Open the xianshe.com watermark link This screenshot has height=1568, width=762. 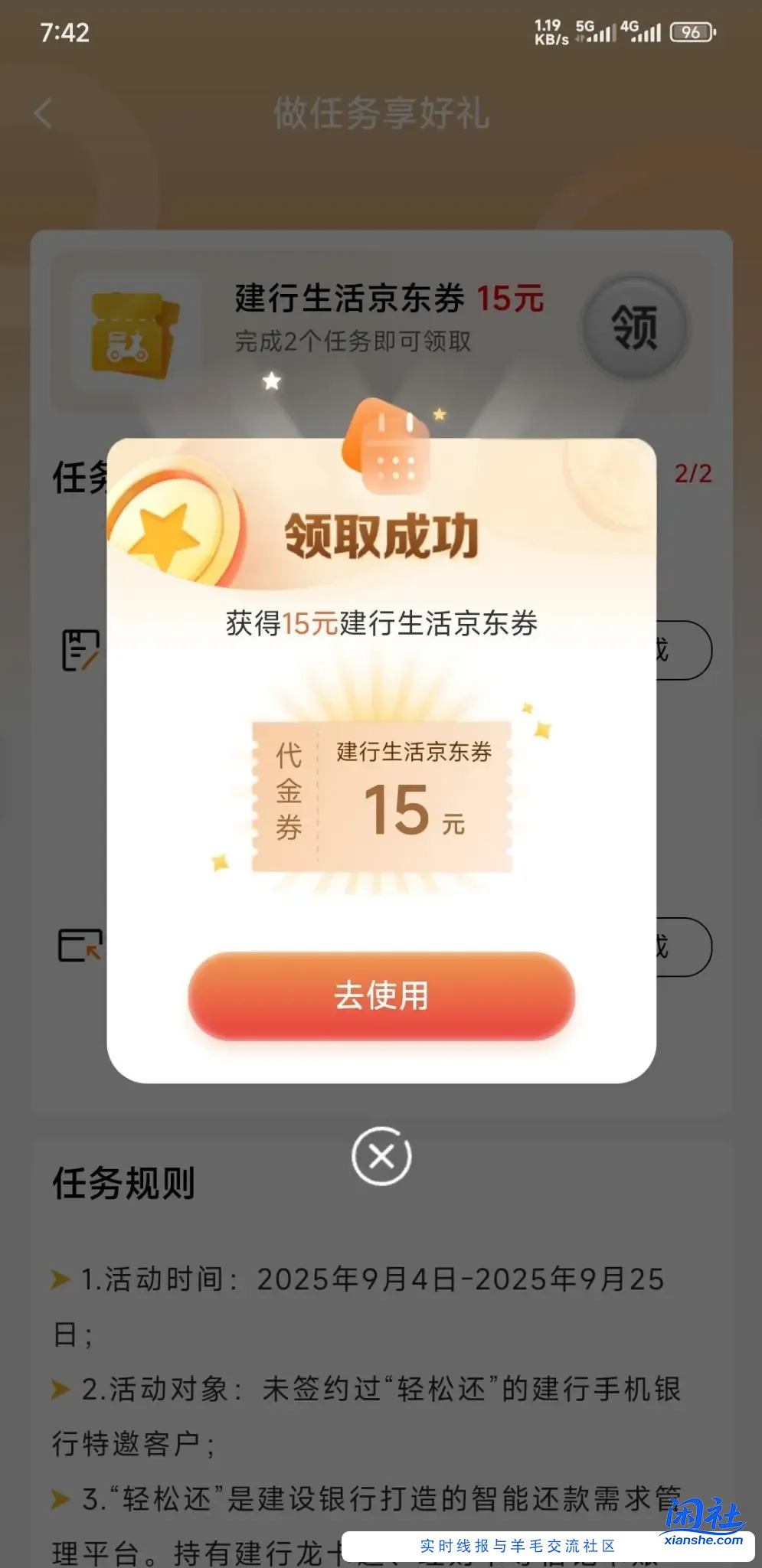point(705,1540)
